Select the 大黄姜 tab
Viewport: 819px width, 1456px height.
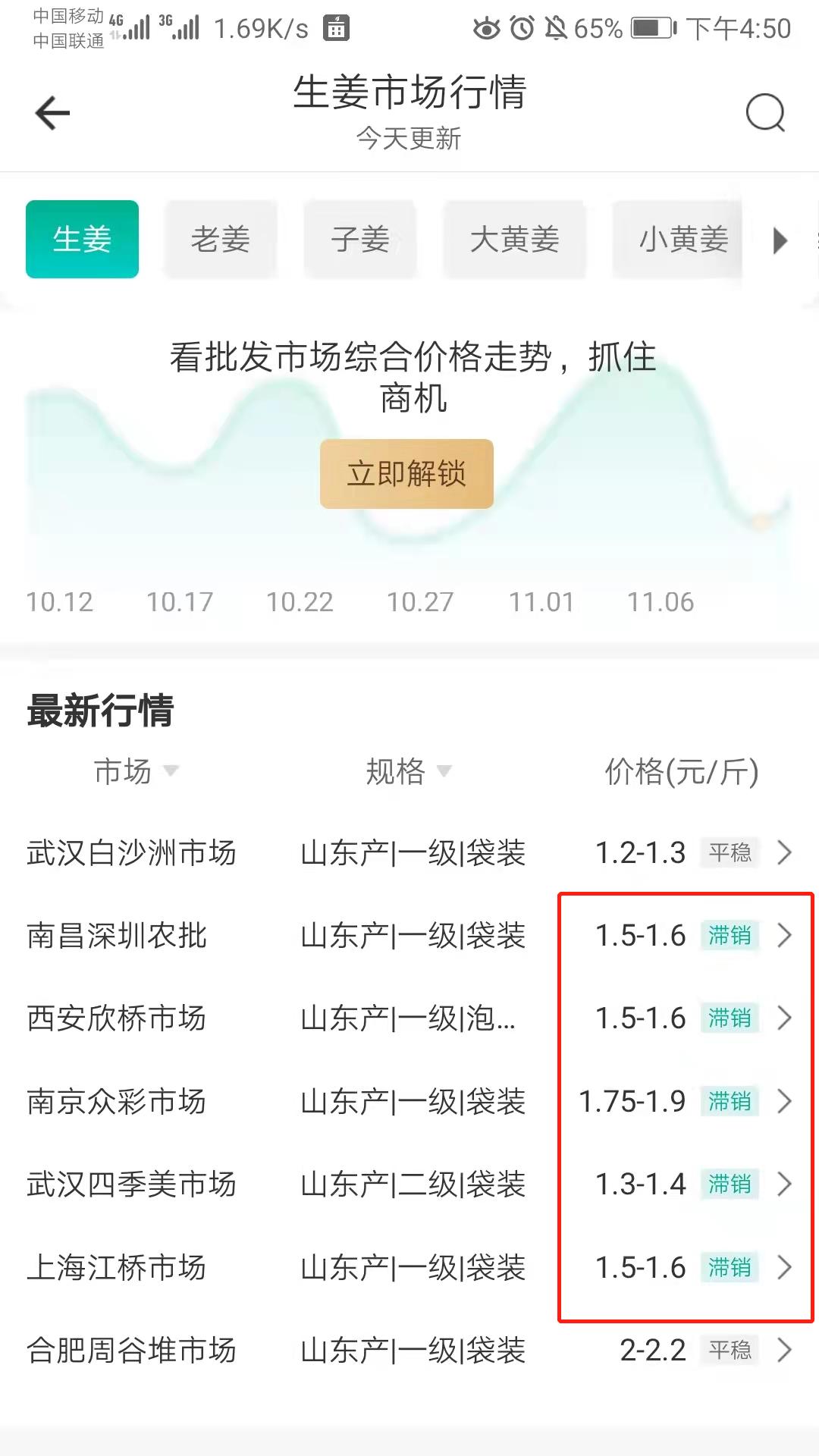(x=515, y=238)
